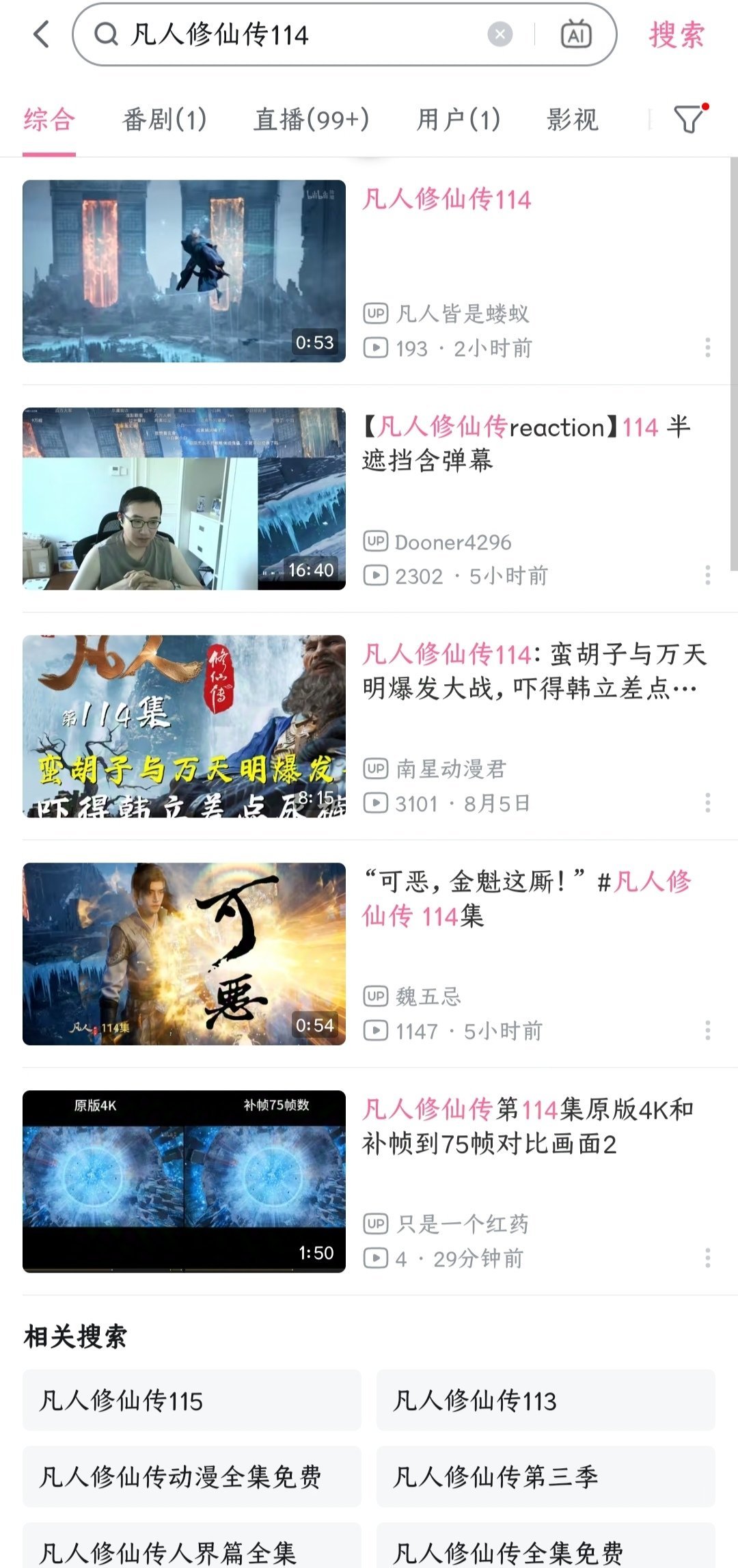Watch 魏五忌's 可恶 金魁这厮 clip

pos(184,954)
